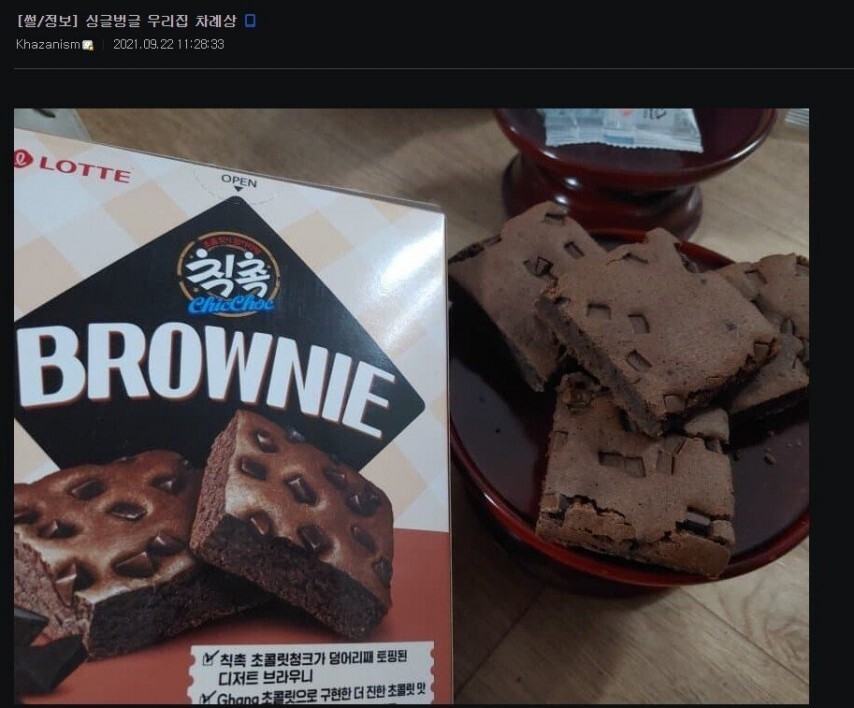Open author Khazanism's profile
854x708 pixels.
click(x=47, y=44)
